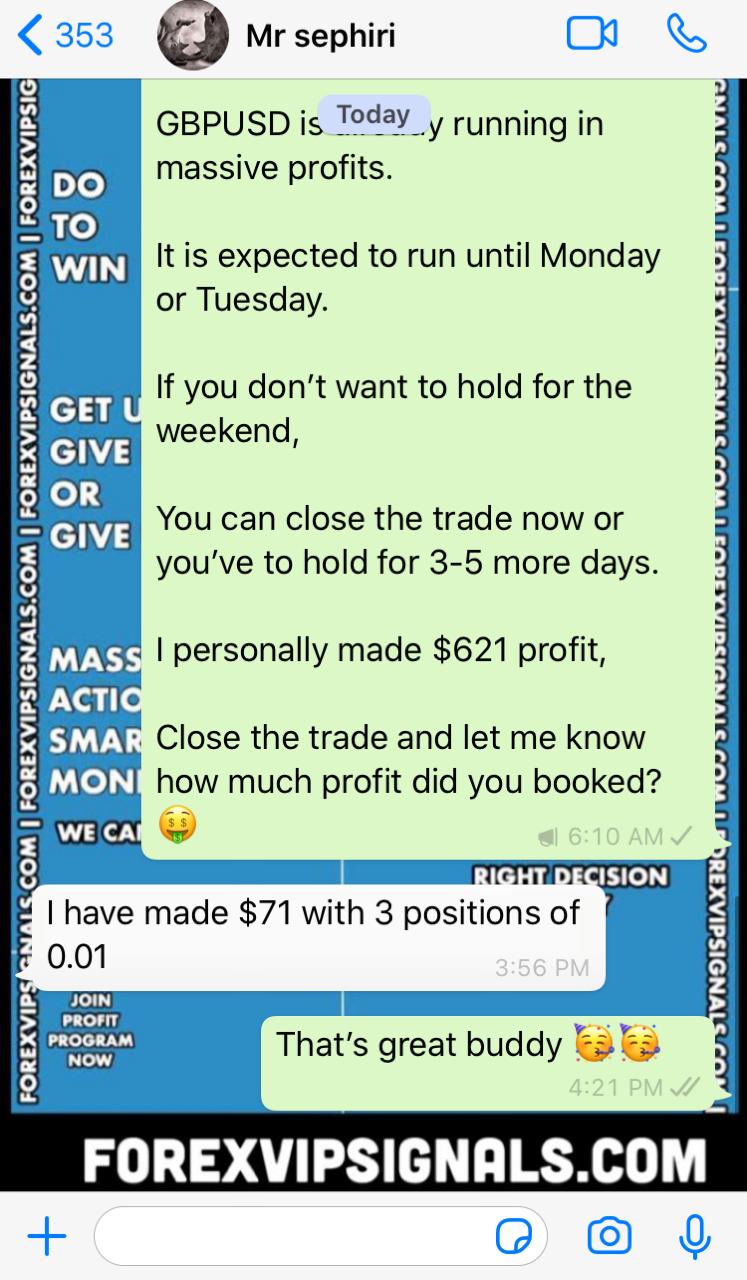Start a video call with Mr sephiri
Image resolution: width=747 pixels, height=1280 pixels.
(592, 36)
